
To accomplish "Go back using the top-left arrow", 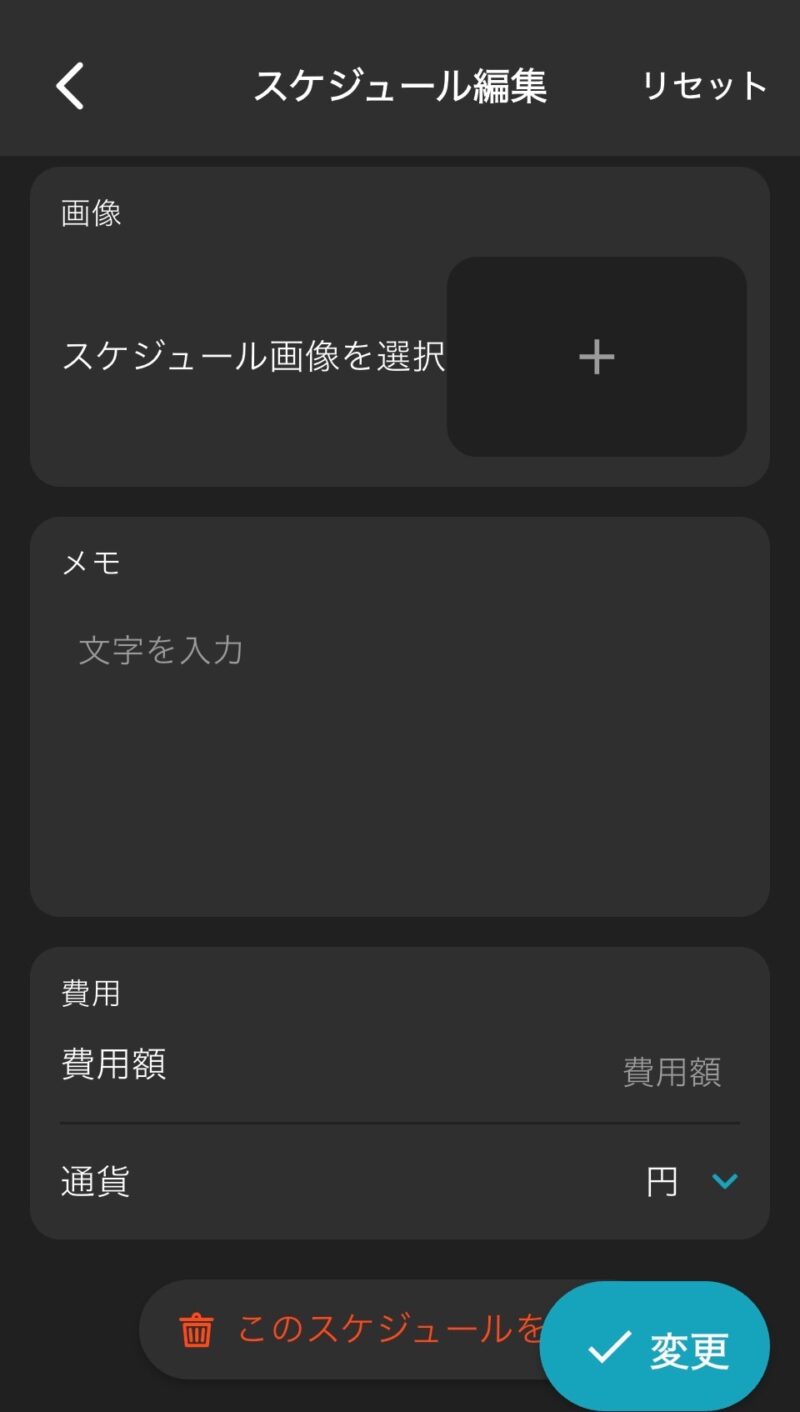I will click(70, 86).
